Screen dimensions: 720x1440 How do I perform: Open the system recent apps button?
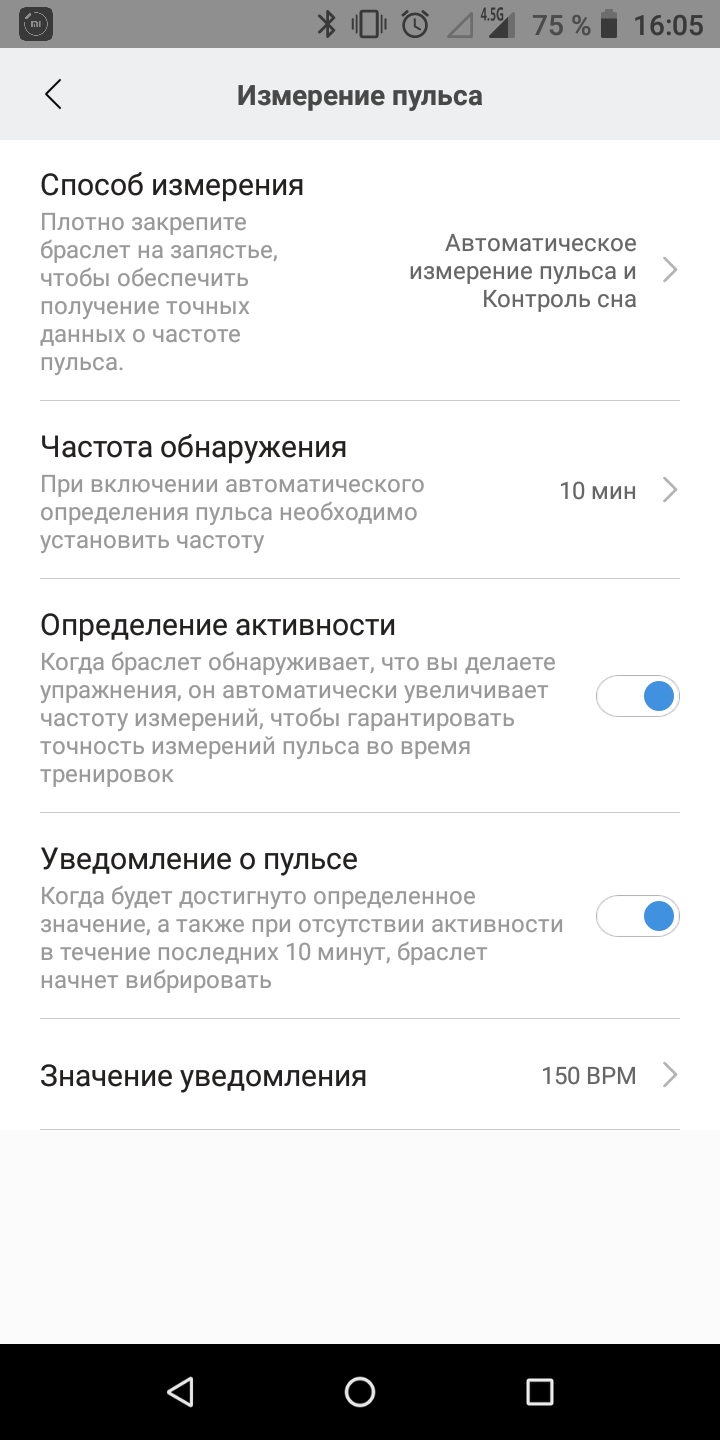pyautogui.click(x=539, y=1391)
